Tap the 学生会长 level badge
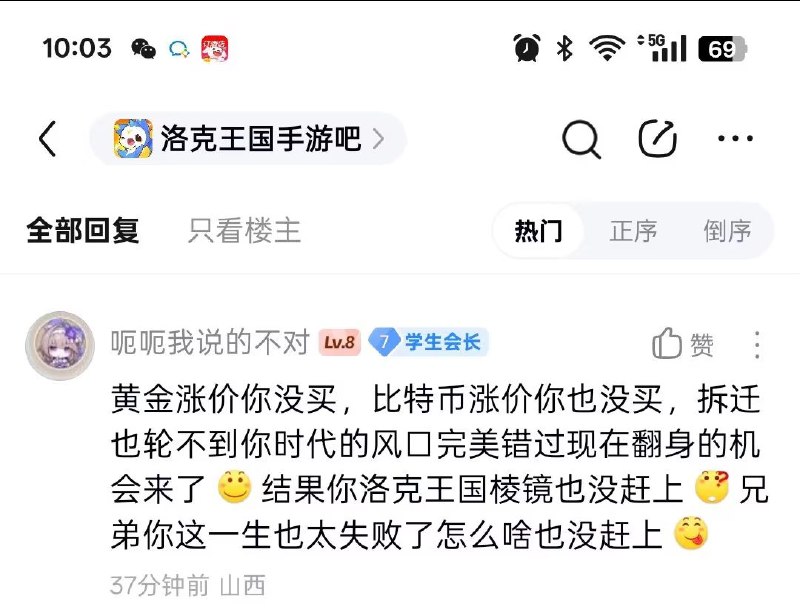Viewport: 800px width, 613px height. click(428, 343)
